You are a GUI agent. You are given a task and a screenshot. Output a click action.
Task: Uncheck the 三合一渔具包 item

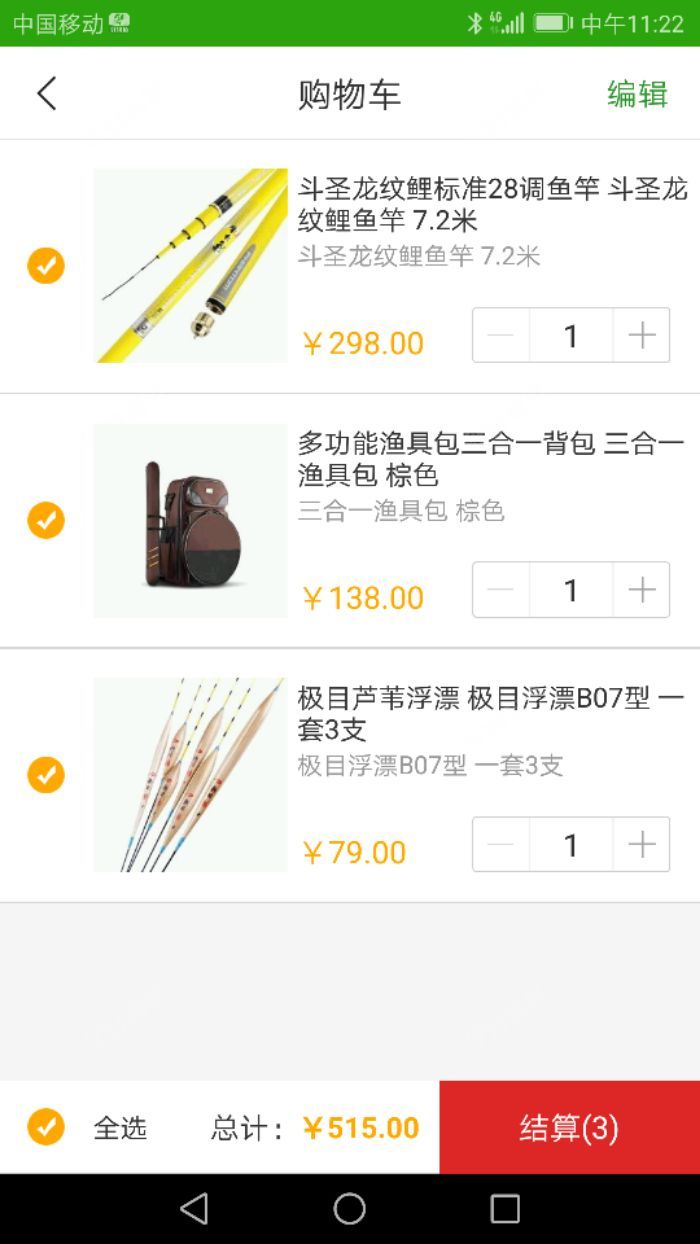46,520
